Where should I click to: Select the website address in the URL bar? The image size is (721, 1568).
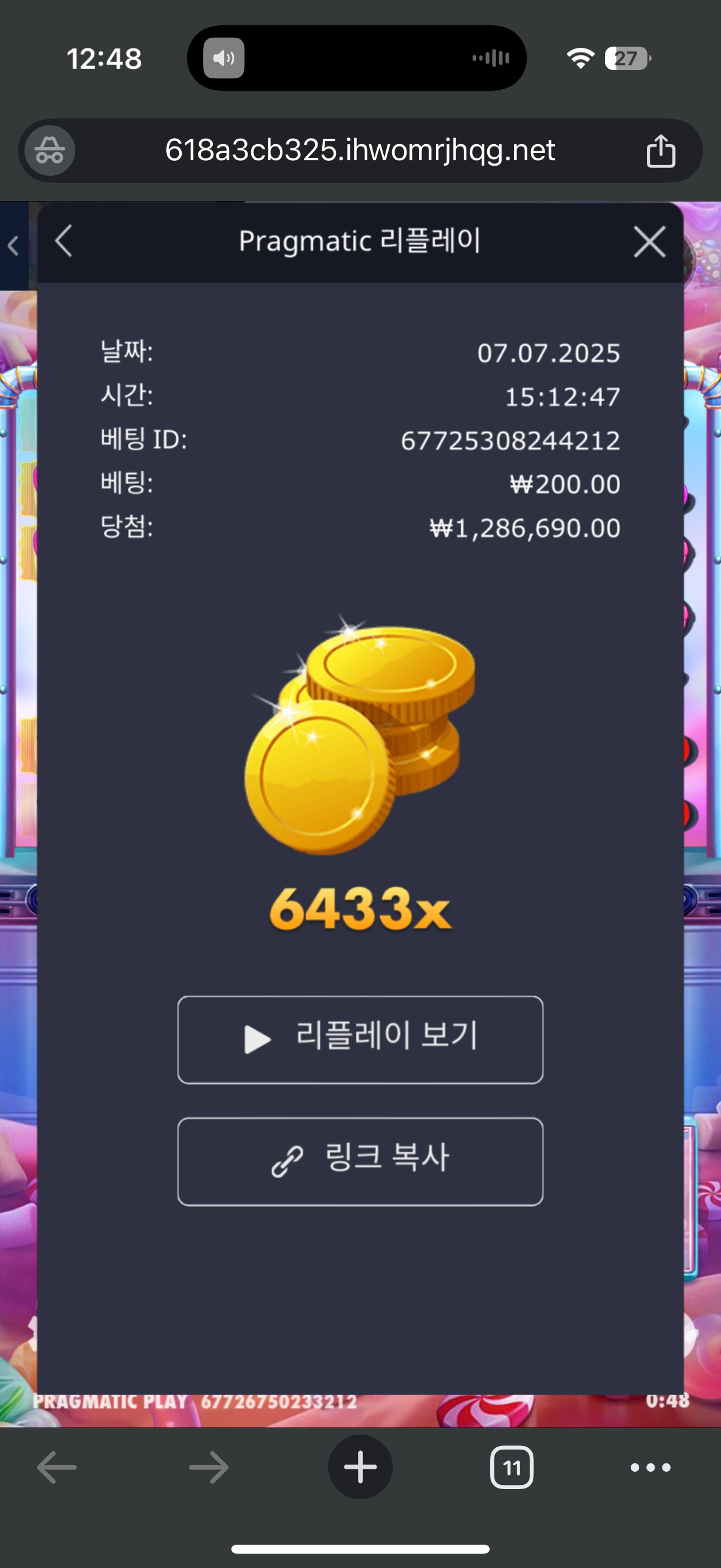coord(360,150)
